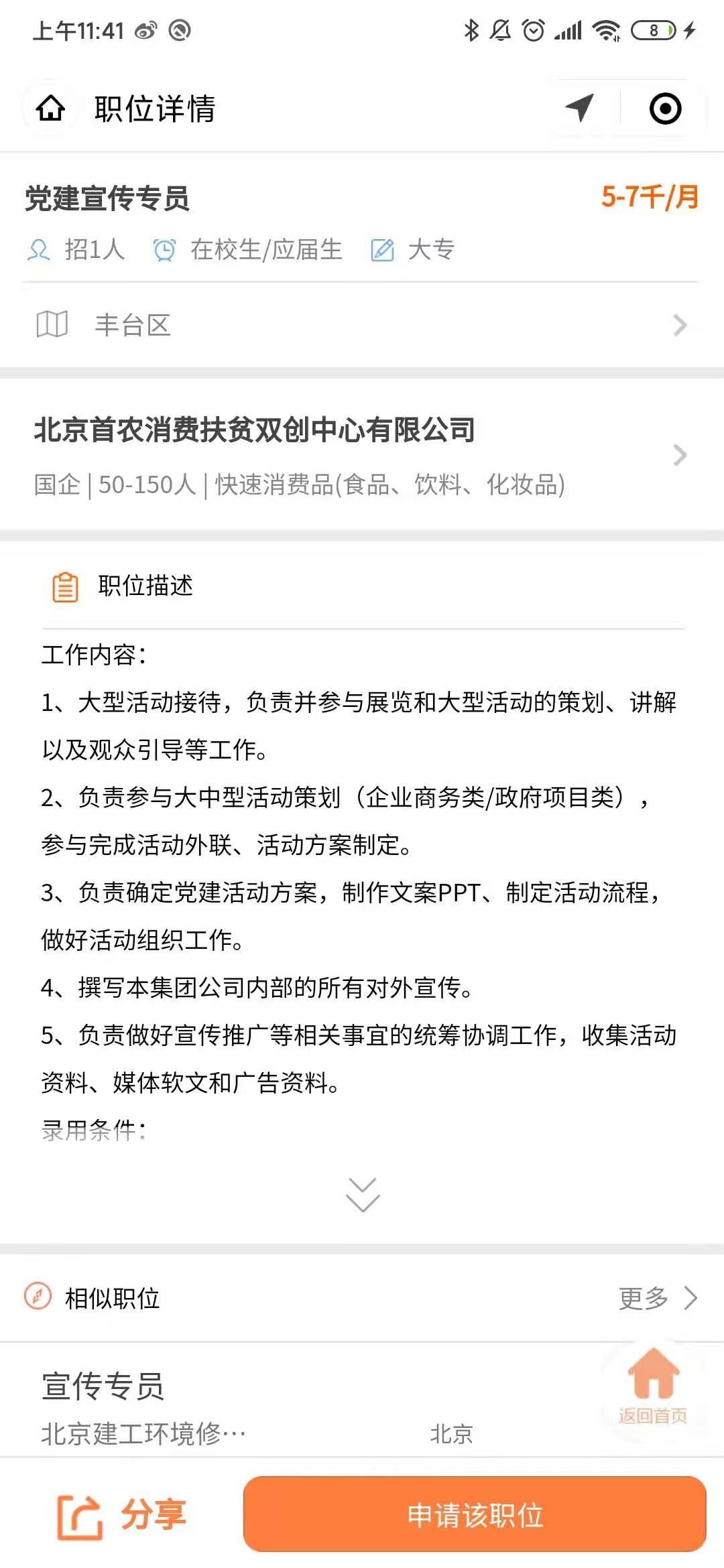Open the 丰台区 location row
The width and height of the screenshot is (724, 1568).
coord(362,325)
